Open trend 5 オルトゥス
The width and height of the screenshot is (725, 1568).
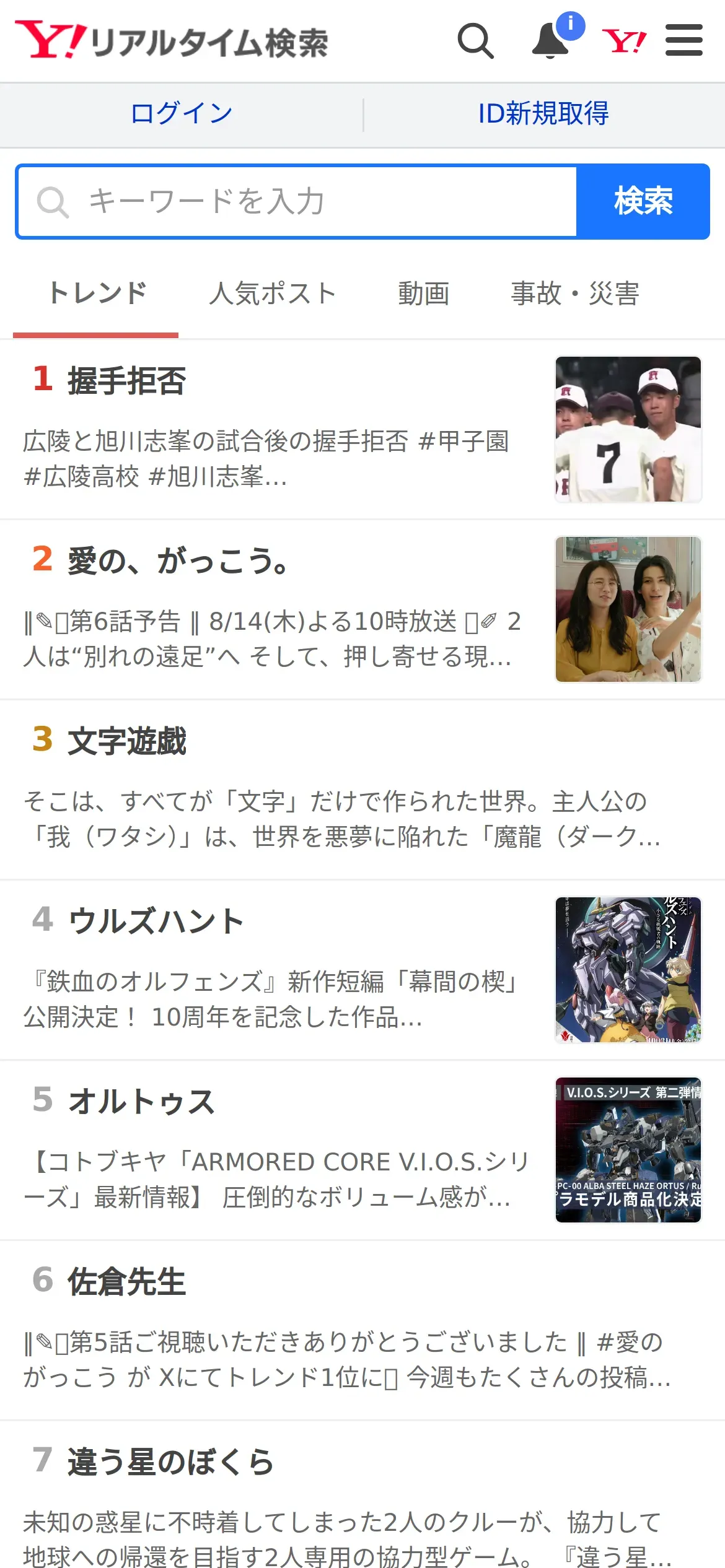[362, 1150]
